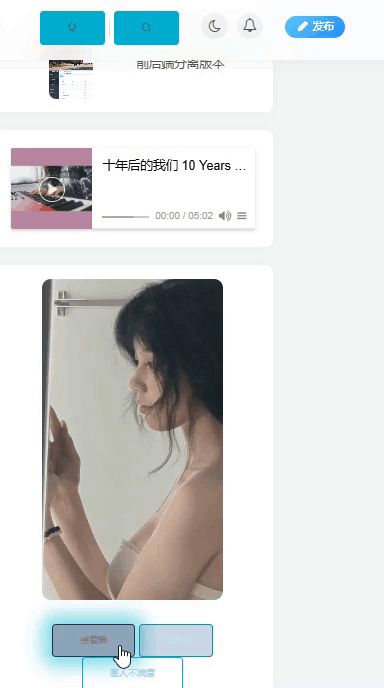
Task: Tap the 发布 publish button
Action: [x=315, y=27]
